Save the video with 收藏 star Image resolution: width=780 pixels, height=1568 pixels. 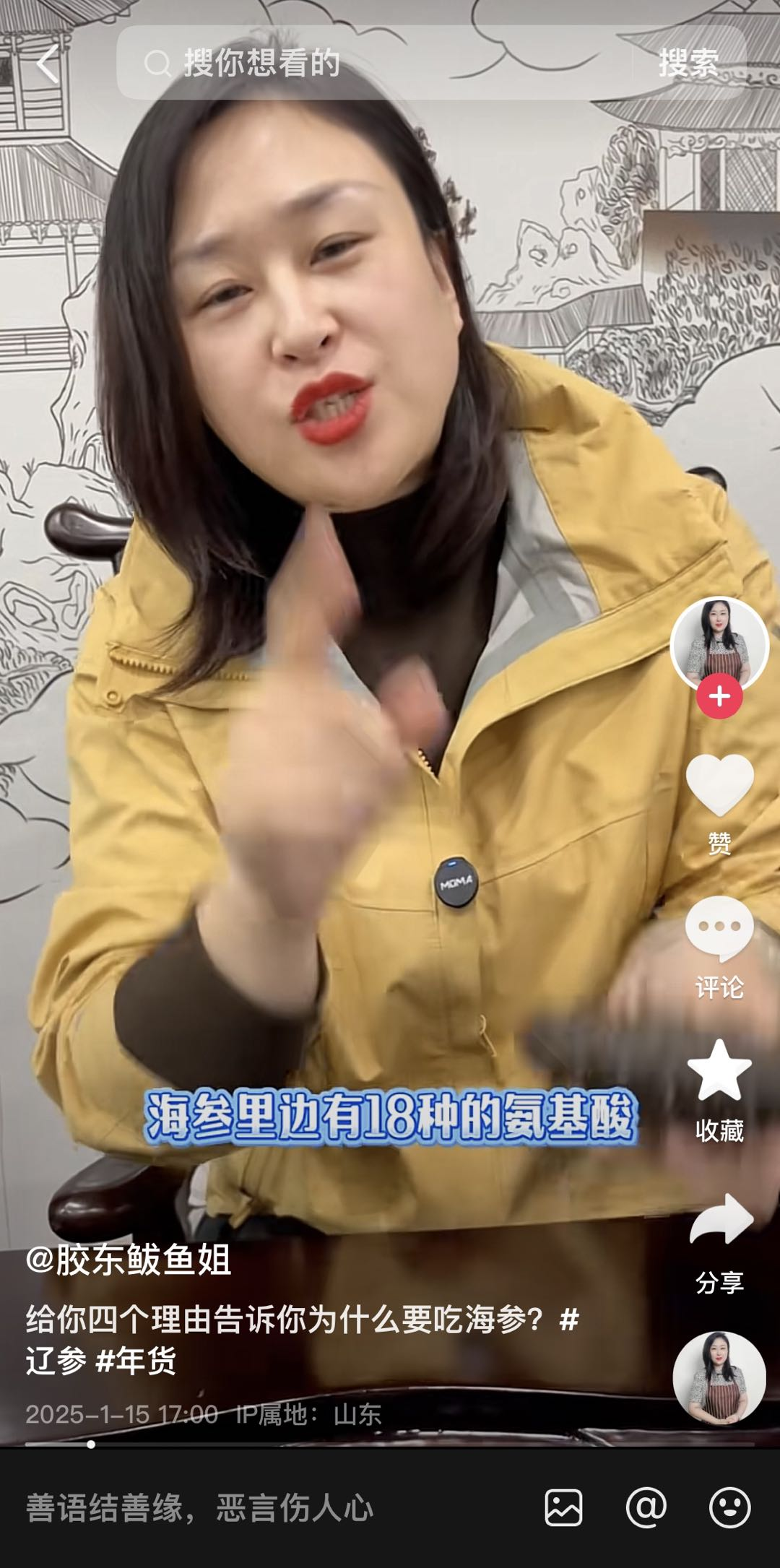(x=719, y=1072)
